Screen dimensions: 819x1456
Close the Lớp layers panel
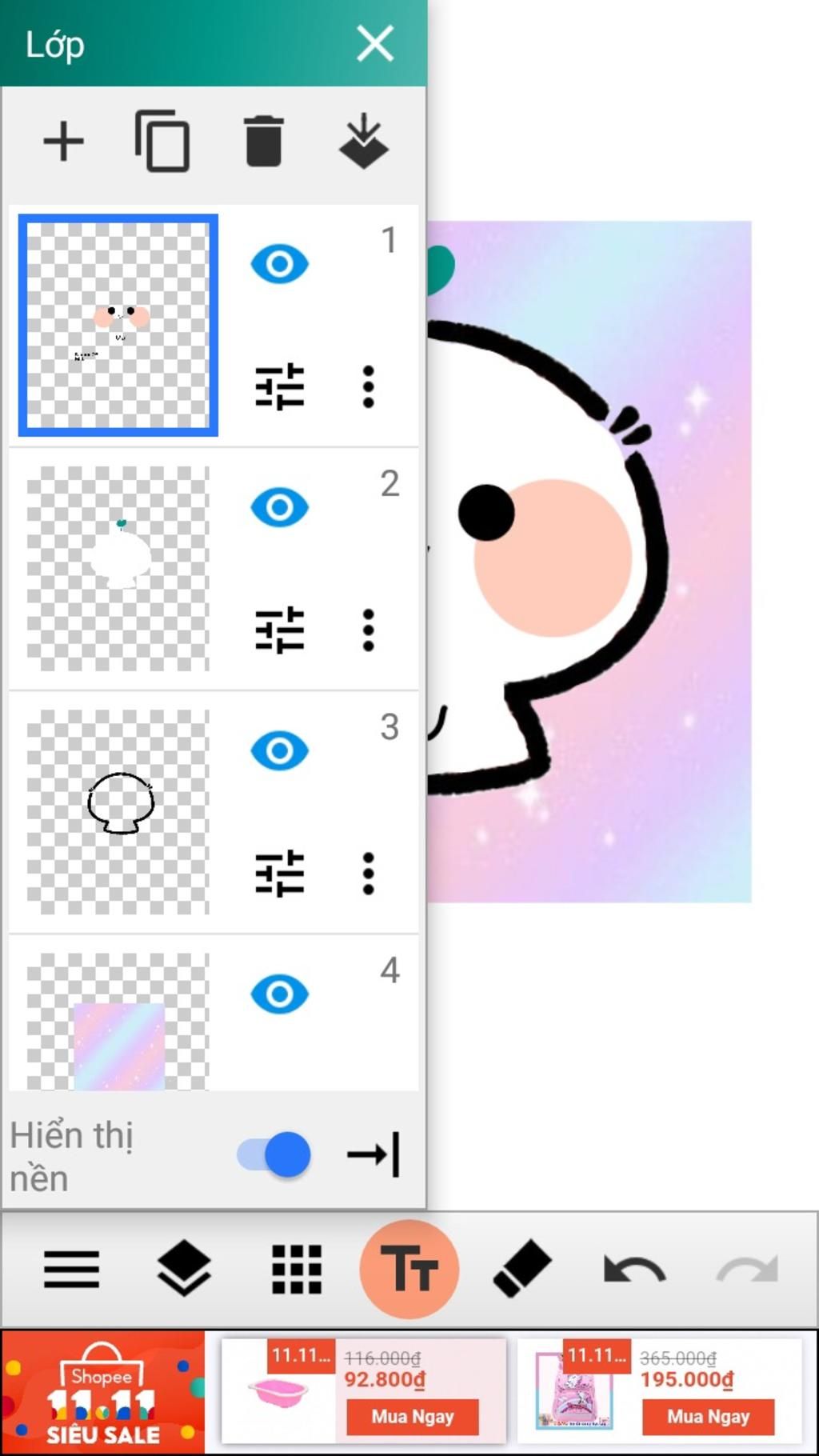click(x=374, y=43)
